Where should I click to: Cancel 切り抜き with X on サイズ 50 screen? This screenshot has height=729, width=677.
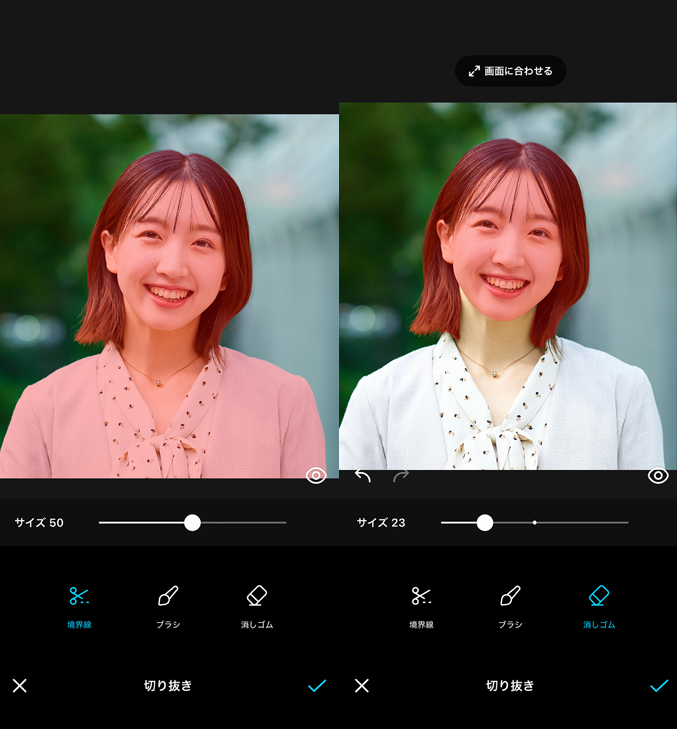(20, 685)
